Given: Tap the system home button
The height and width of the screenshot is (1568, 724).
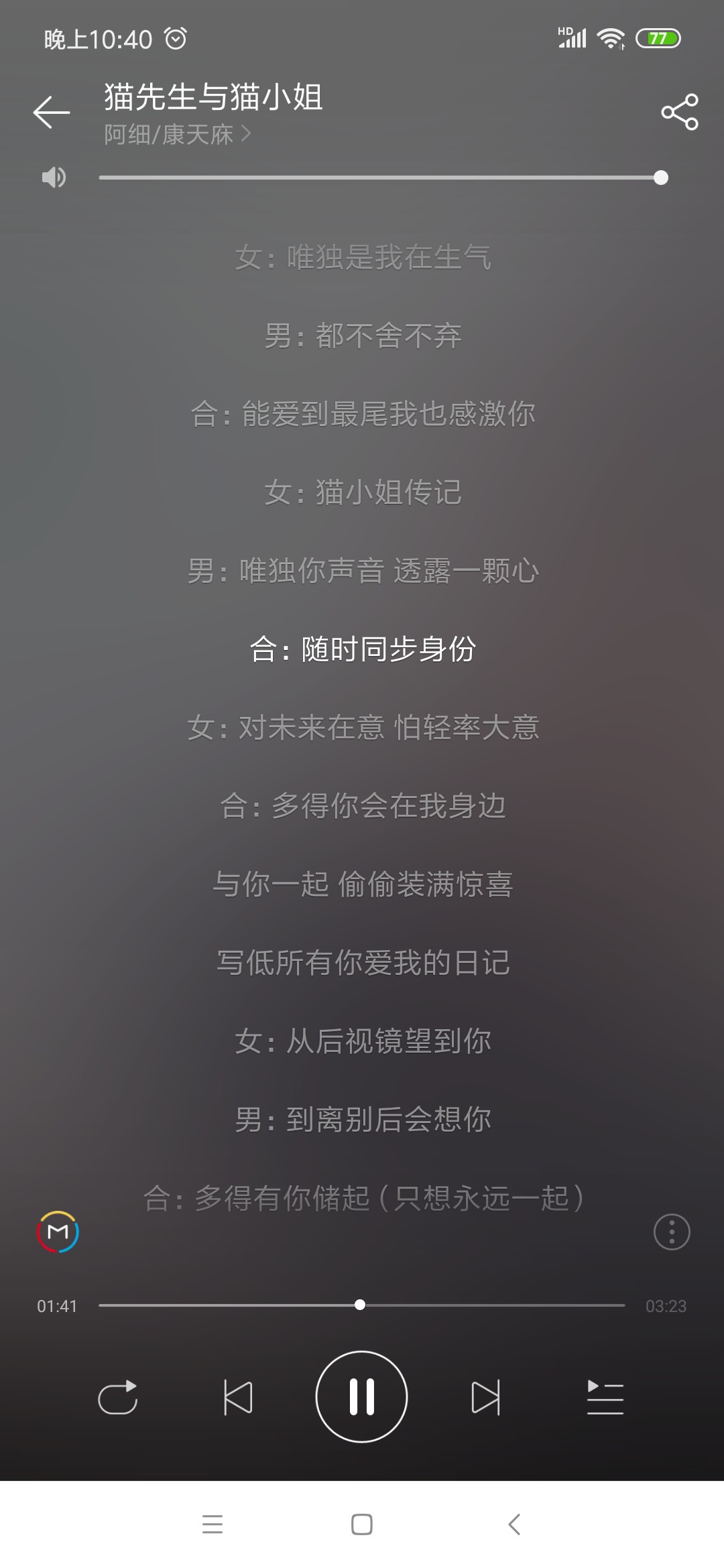Looking at the screenshot, I should click(362, 1524).
